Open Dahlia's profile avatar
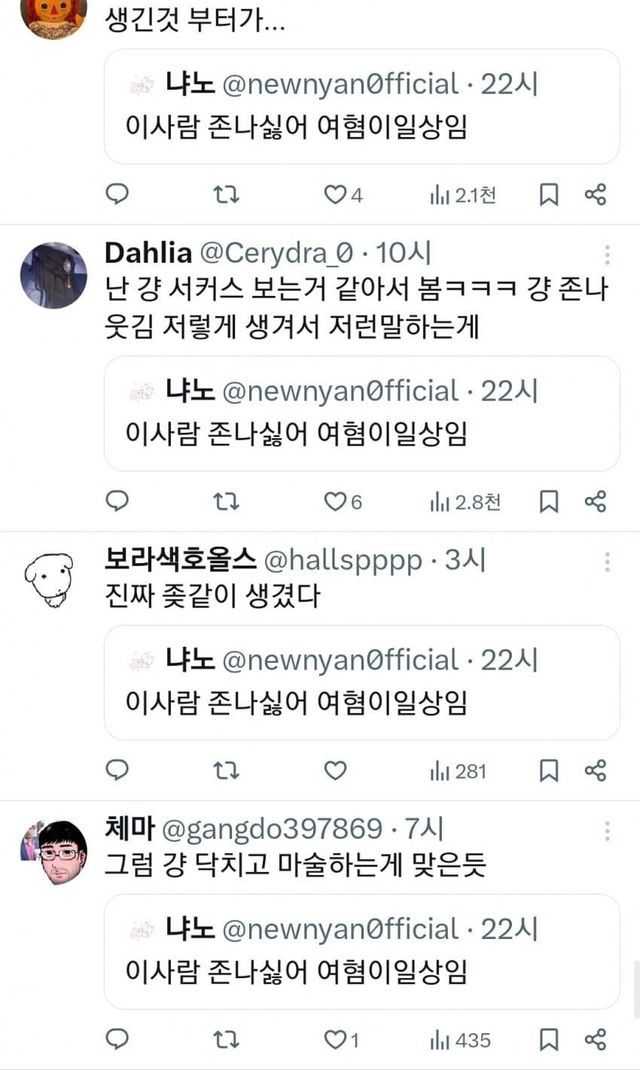This screenshot has width=640, height=1070. [x=53, y=275]
